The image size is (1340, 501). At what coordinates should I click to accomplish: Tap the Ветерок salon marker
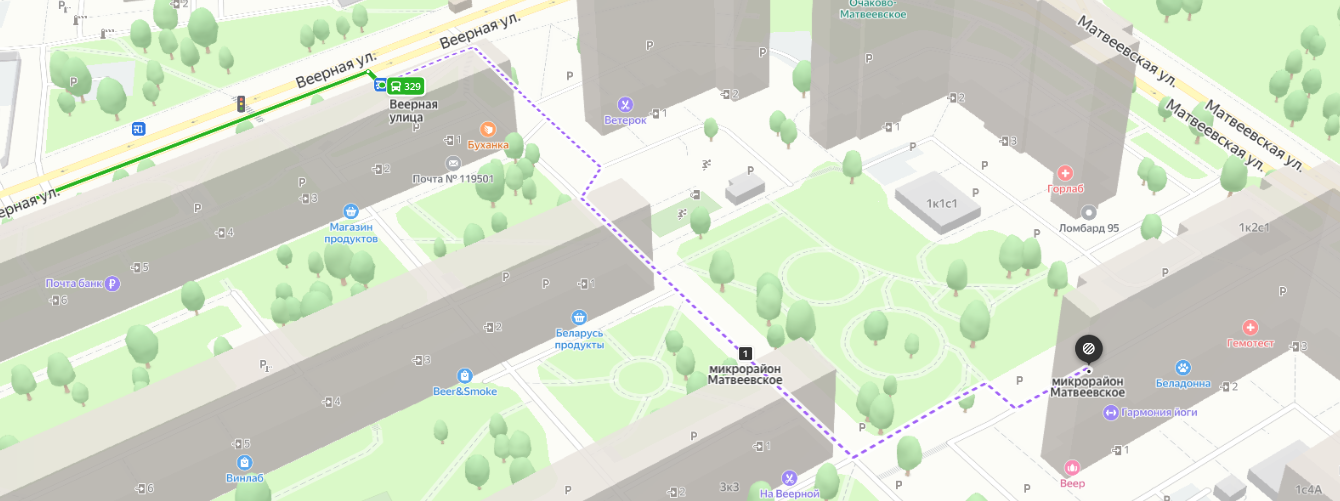(625, 104)
